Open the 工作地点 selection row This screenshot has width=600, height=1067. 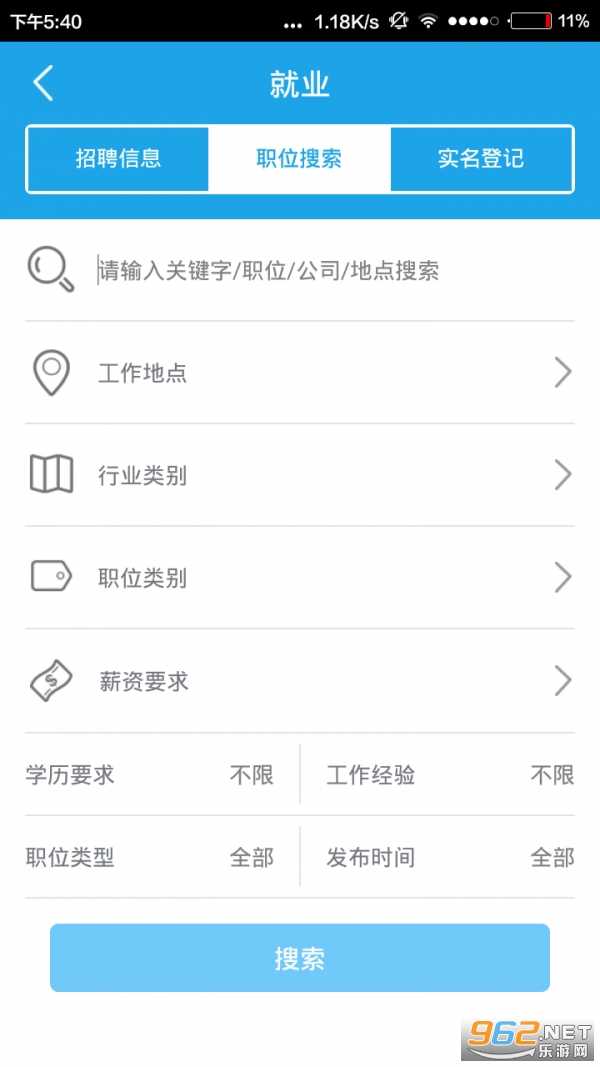[300, 373]
